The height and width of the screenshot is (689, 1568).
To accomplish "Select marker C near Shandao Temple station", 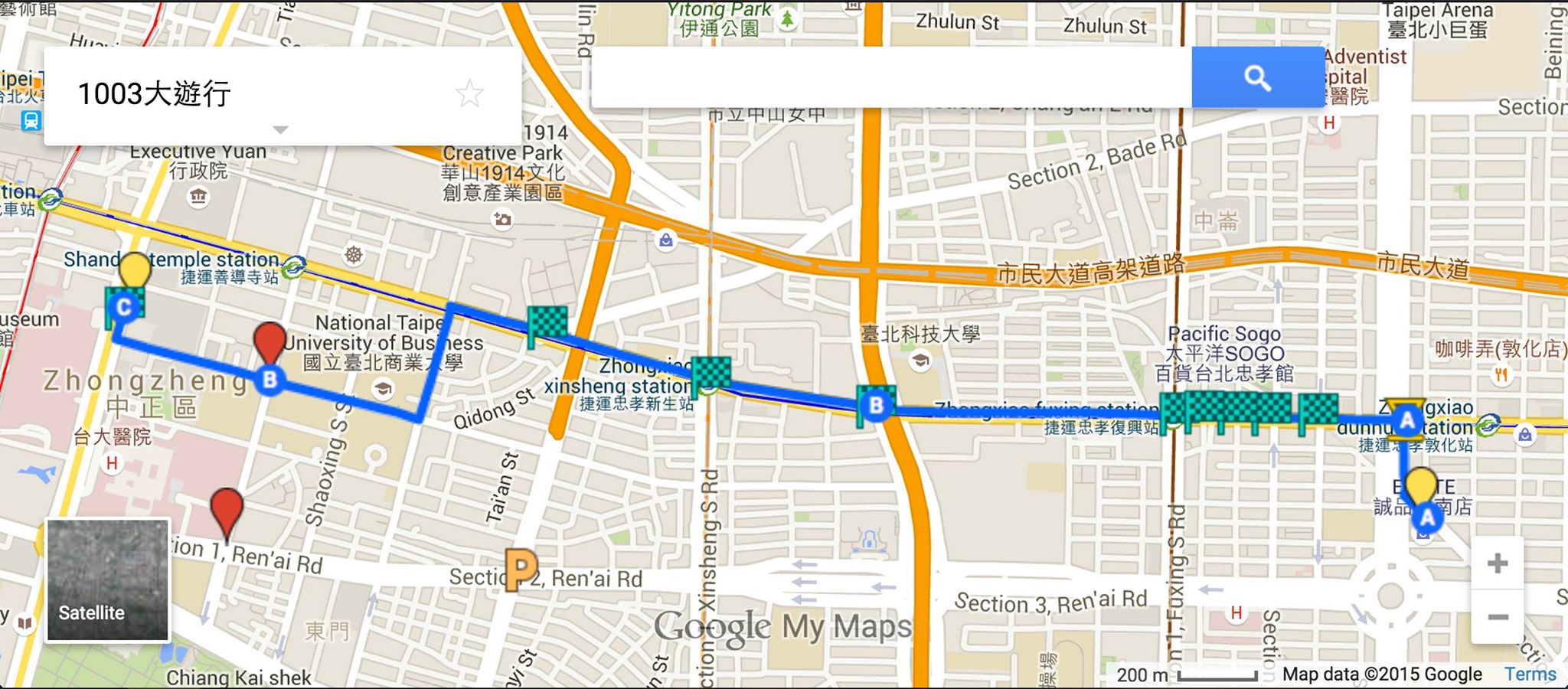I will click(x=124, y=308).
